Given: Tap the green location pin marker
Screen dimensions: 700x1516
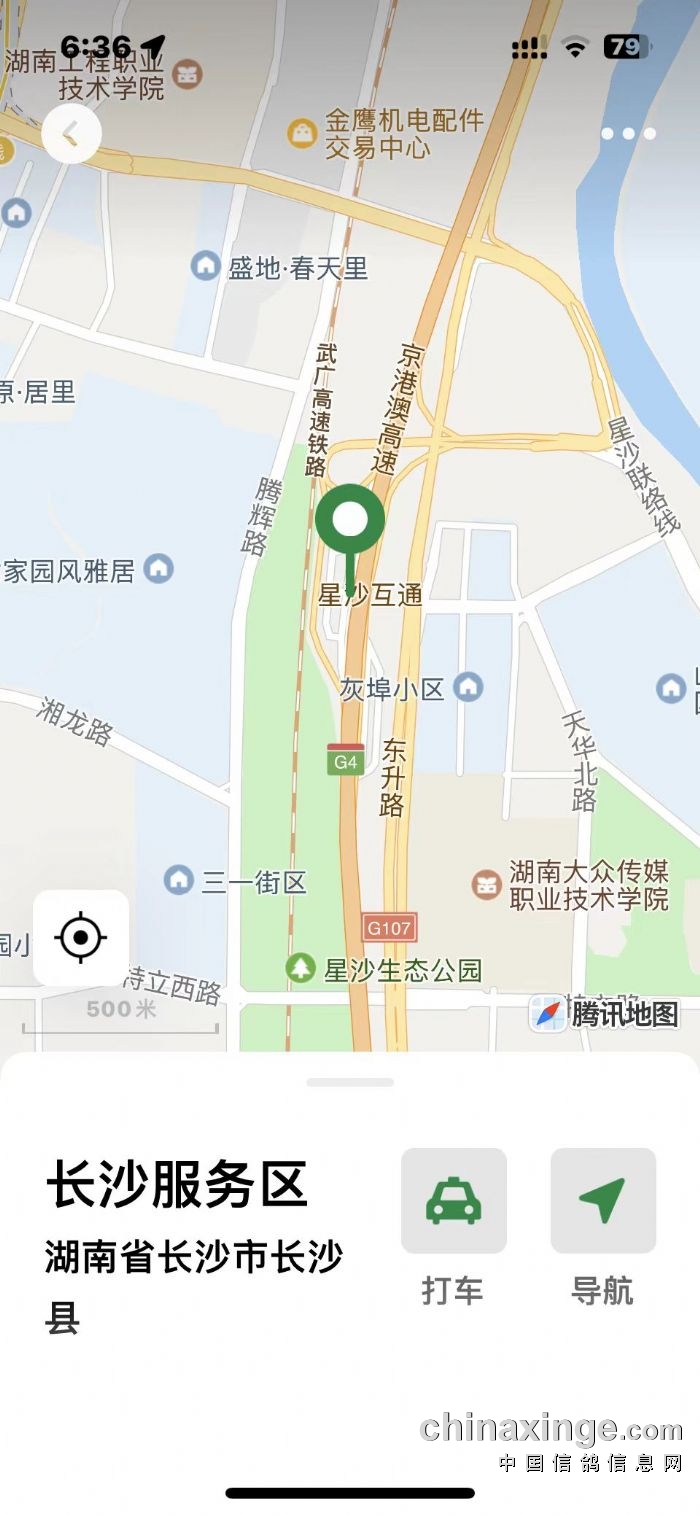Looking at the screenshot, I should click(x=350, y=522).
